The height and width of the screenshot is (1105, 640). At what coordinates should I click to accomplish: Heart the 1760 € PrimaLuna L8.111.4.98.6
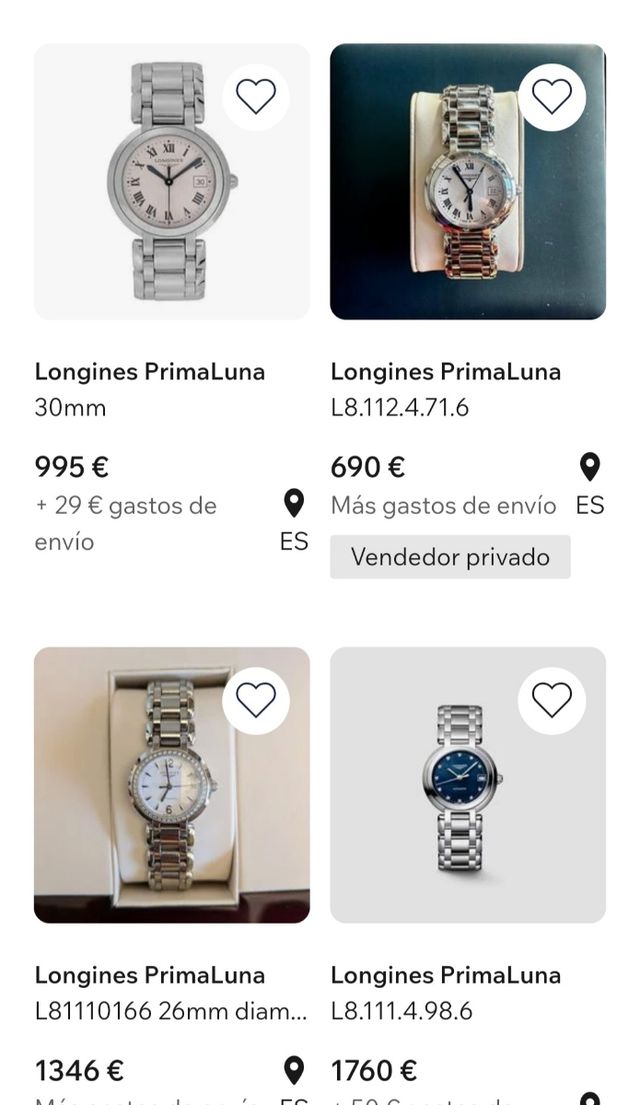tap(552, 701)
